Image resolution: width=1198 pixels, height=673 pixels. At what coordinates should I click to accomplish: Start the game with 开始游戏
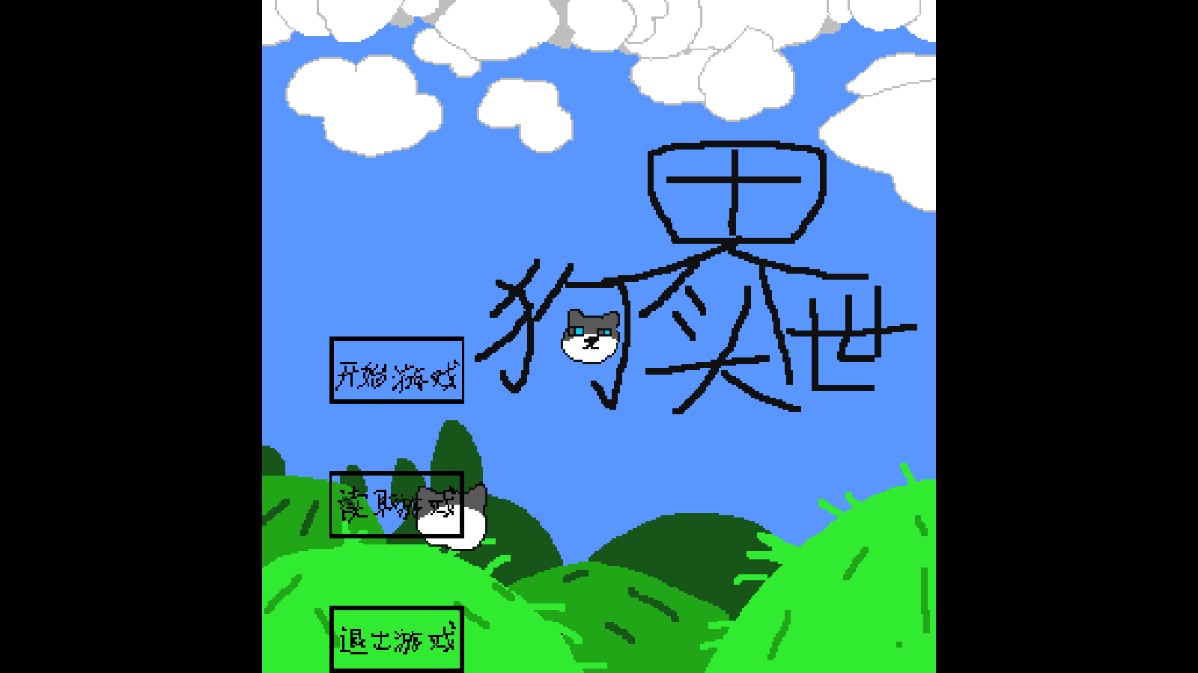[396, 371]
